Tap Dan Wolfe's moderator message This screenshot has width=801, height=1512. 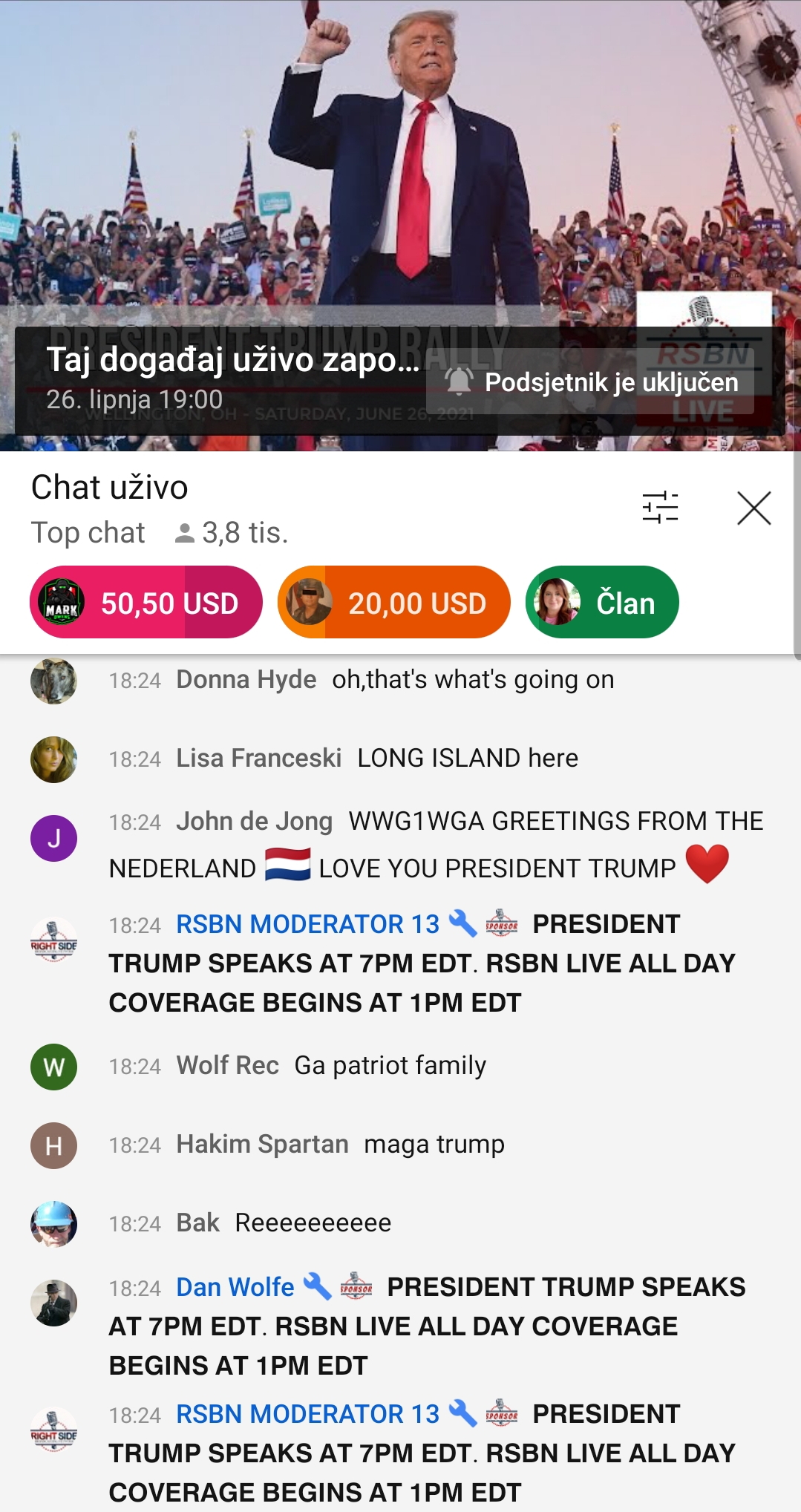(400, 1326)
